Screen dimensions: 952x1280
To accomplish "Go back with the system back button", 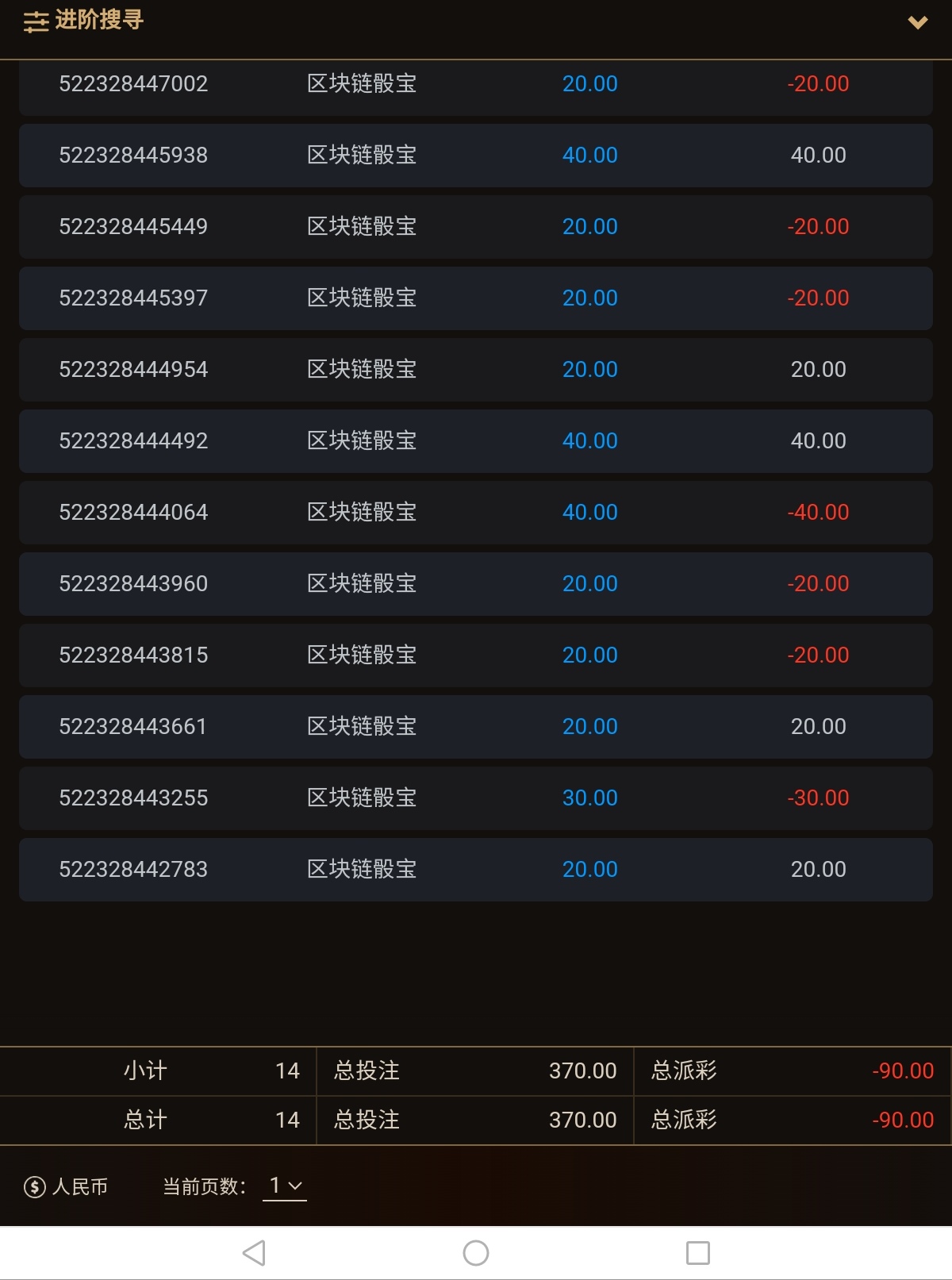I will (254, 1253).
